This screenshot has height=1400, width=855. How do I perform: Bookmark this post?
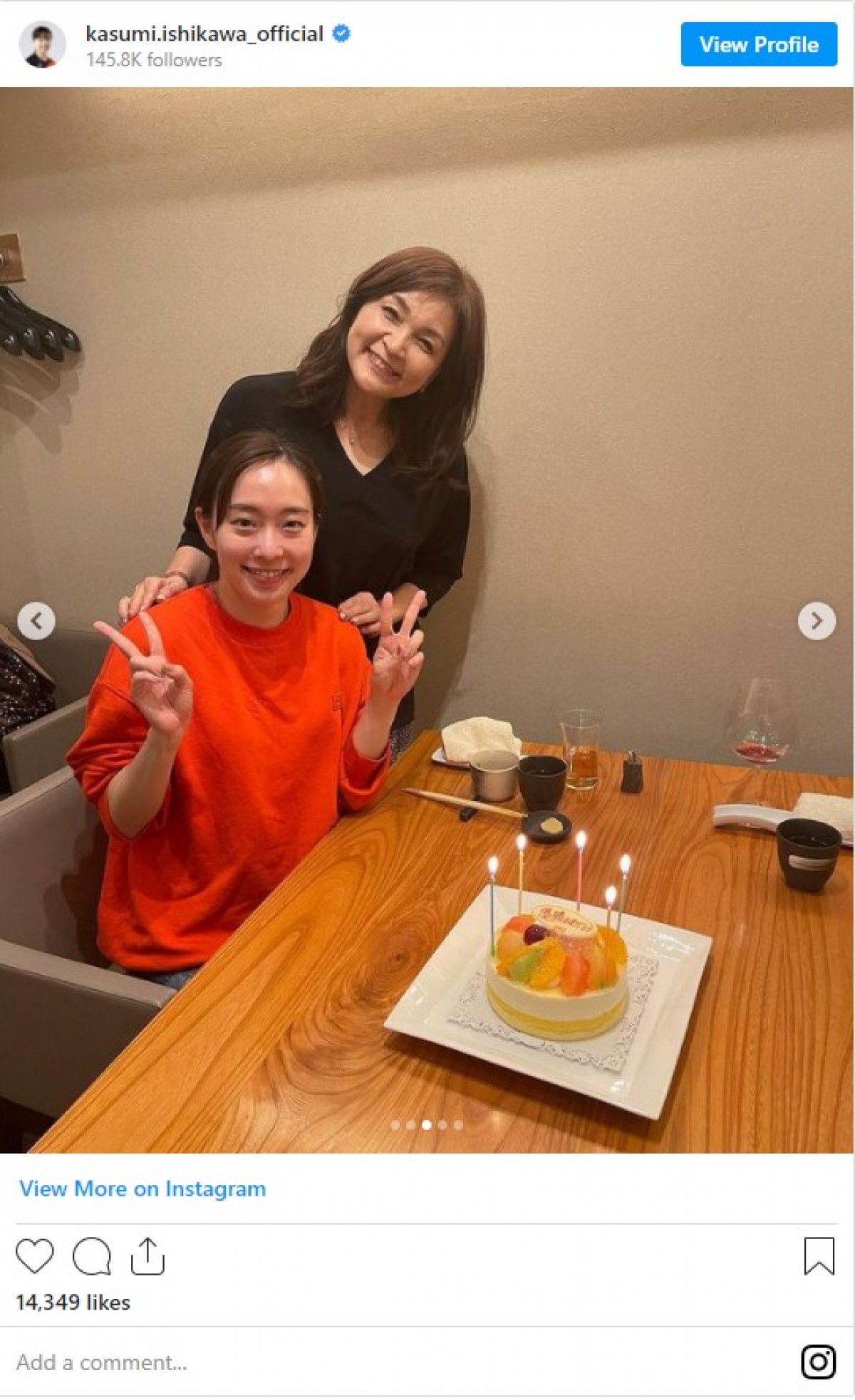pyautogui.click(x=819, y=1256)
